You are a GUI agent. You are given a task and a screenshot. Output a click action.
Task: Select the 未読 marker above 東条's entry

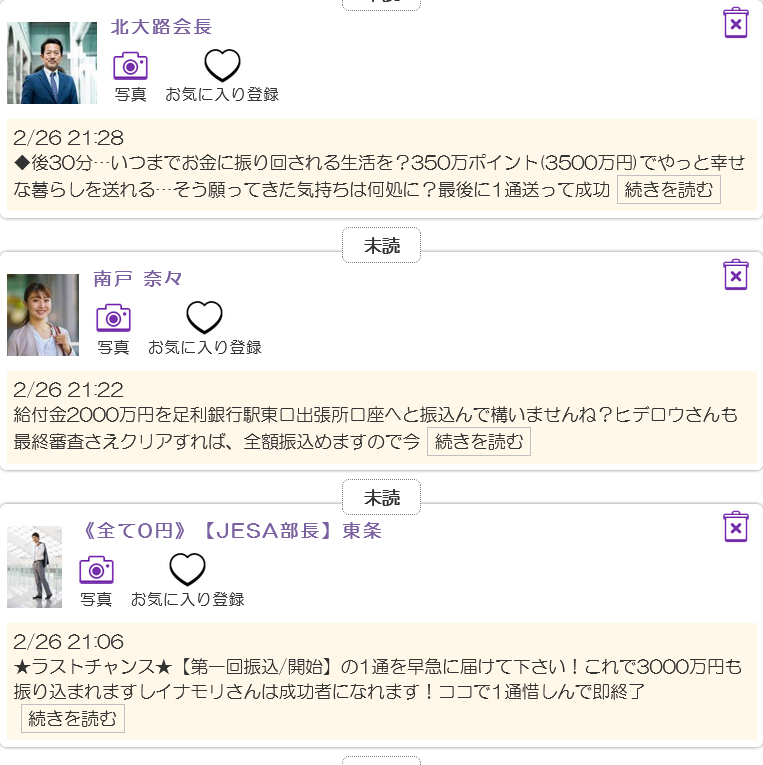[x=381, y=497]
